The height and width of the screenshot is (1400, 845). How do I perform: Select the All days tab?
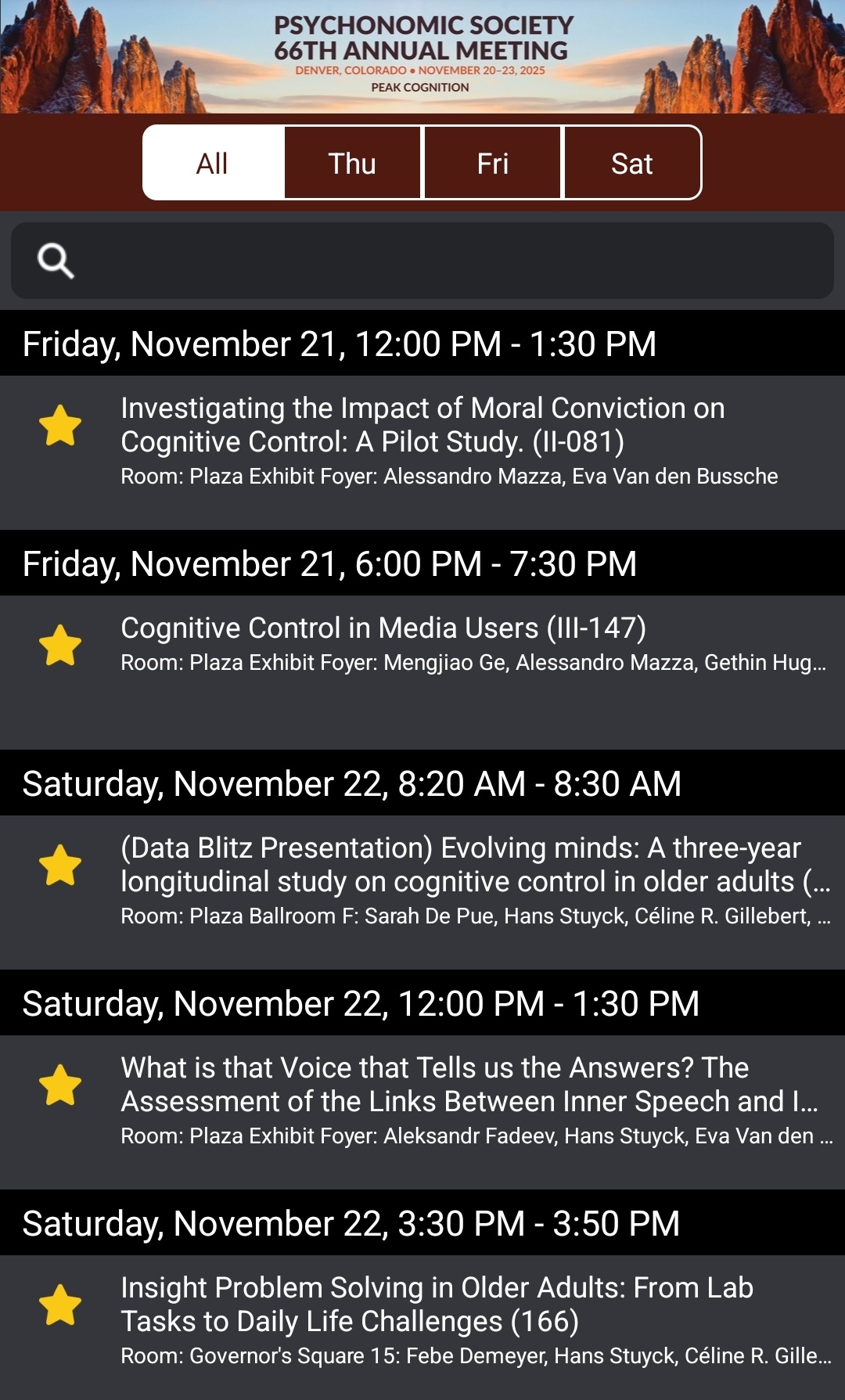(213, 163)
